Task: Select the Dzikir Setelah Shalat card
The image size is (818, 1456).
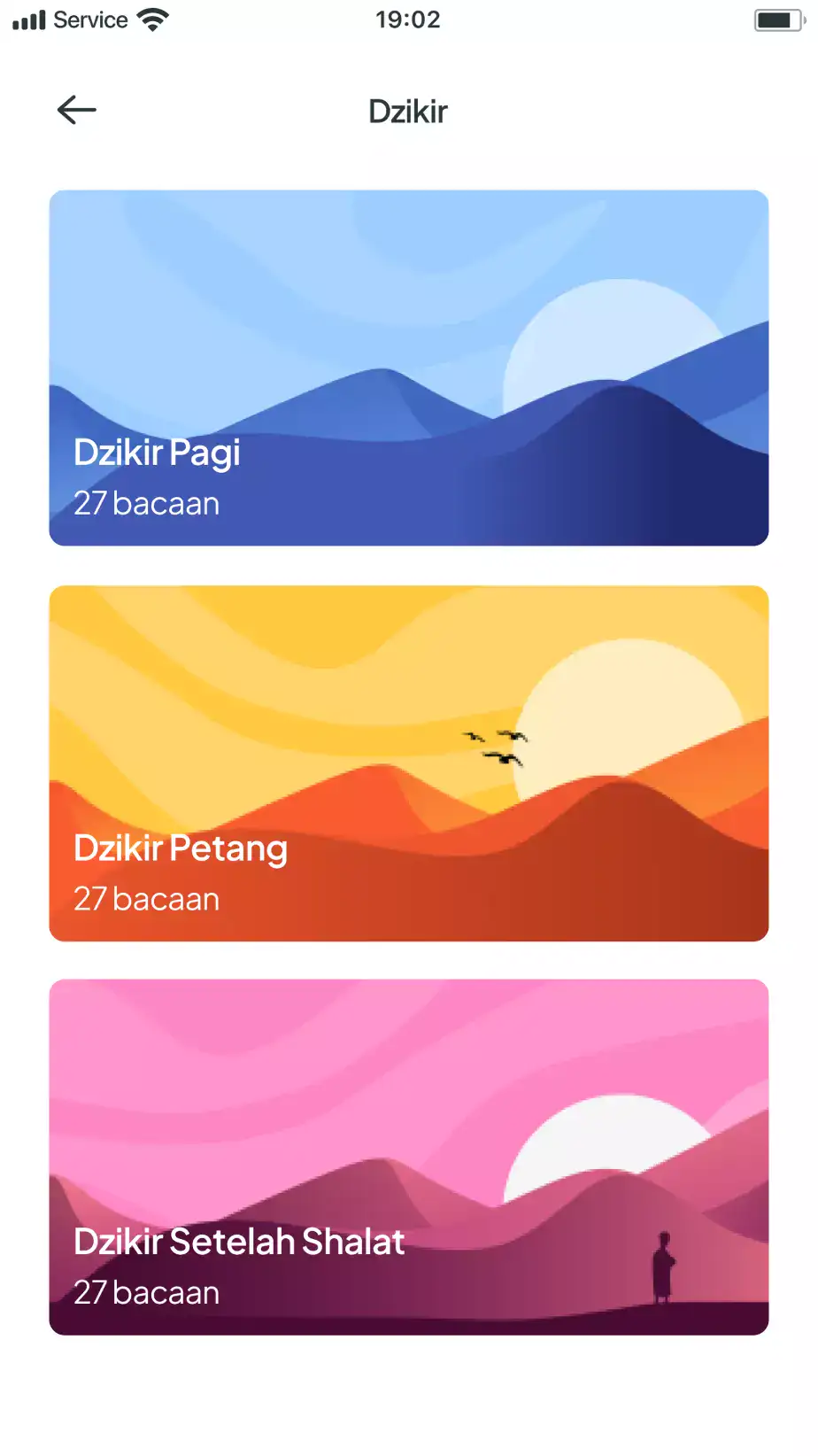Action: click(x=408, y=1157)
